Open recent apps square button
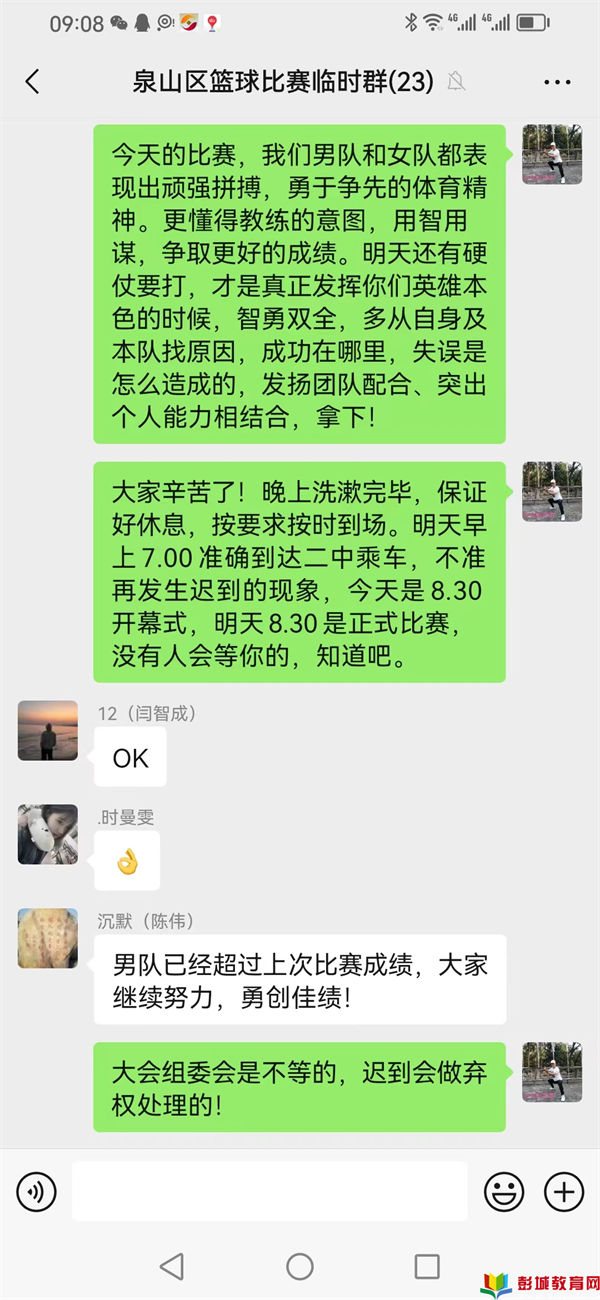The width and height of the screenshot is (600, 1300). click(x=427, y=1267)
